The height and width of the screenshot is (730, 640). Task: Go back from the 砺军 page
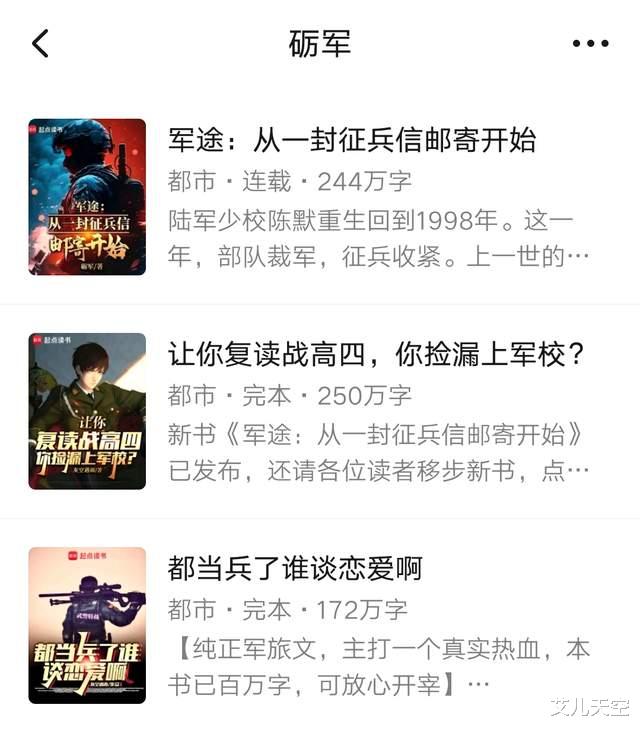40,43
